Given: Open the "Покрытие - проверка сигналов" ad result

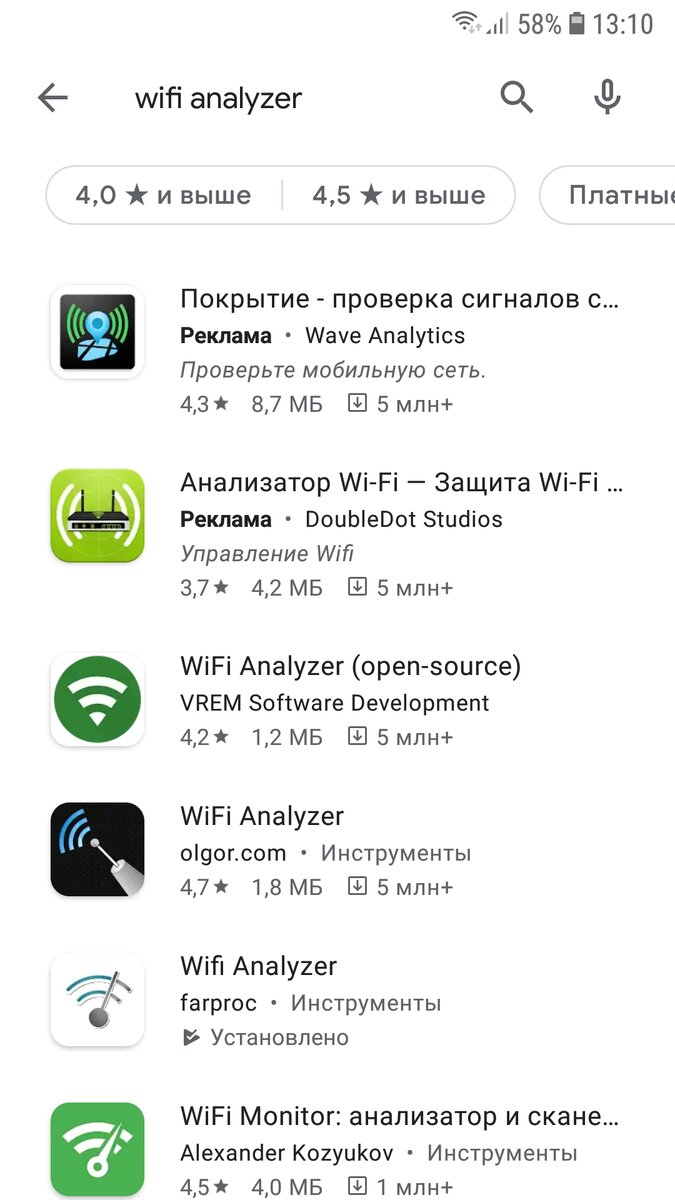Looking at the screenshot, I should 337,350.
